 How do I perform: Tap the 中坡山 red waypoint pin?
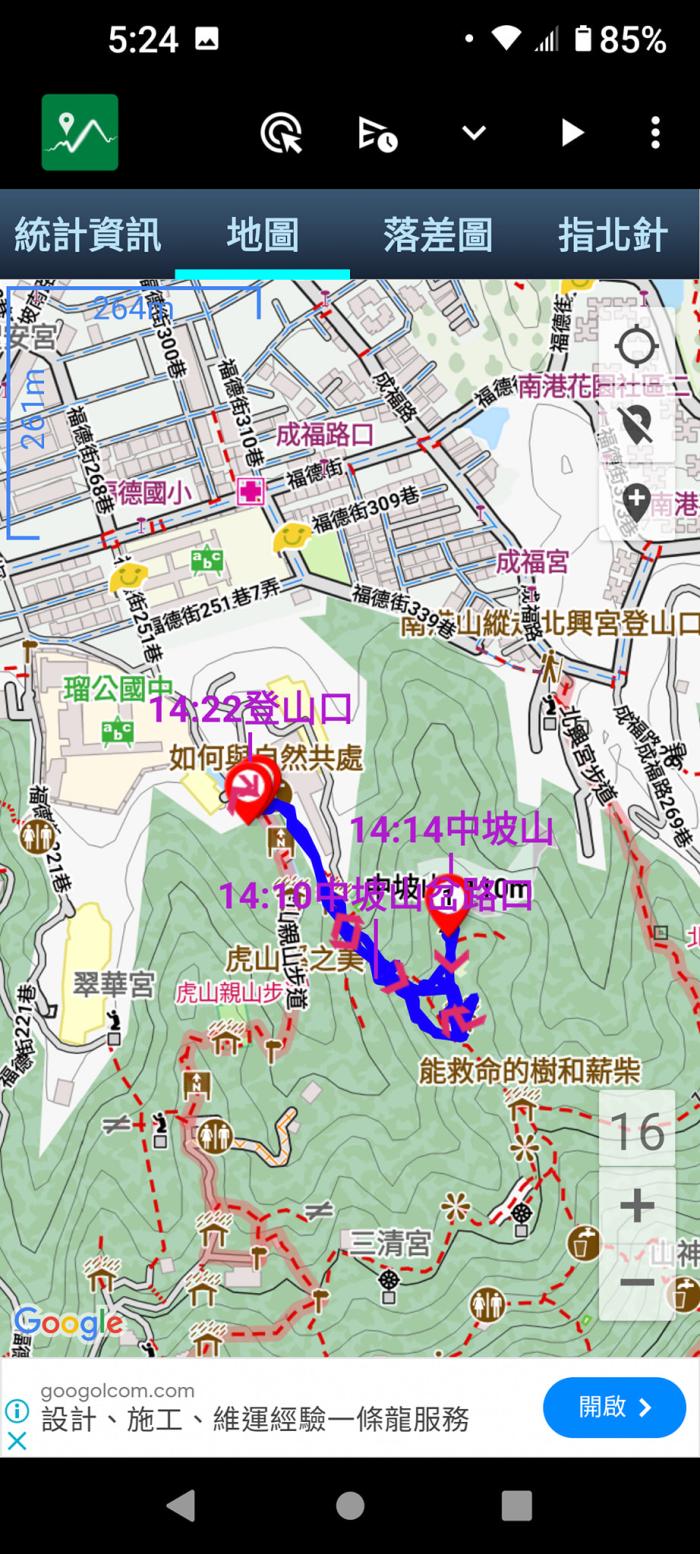pos(447,902)
